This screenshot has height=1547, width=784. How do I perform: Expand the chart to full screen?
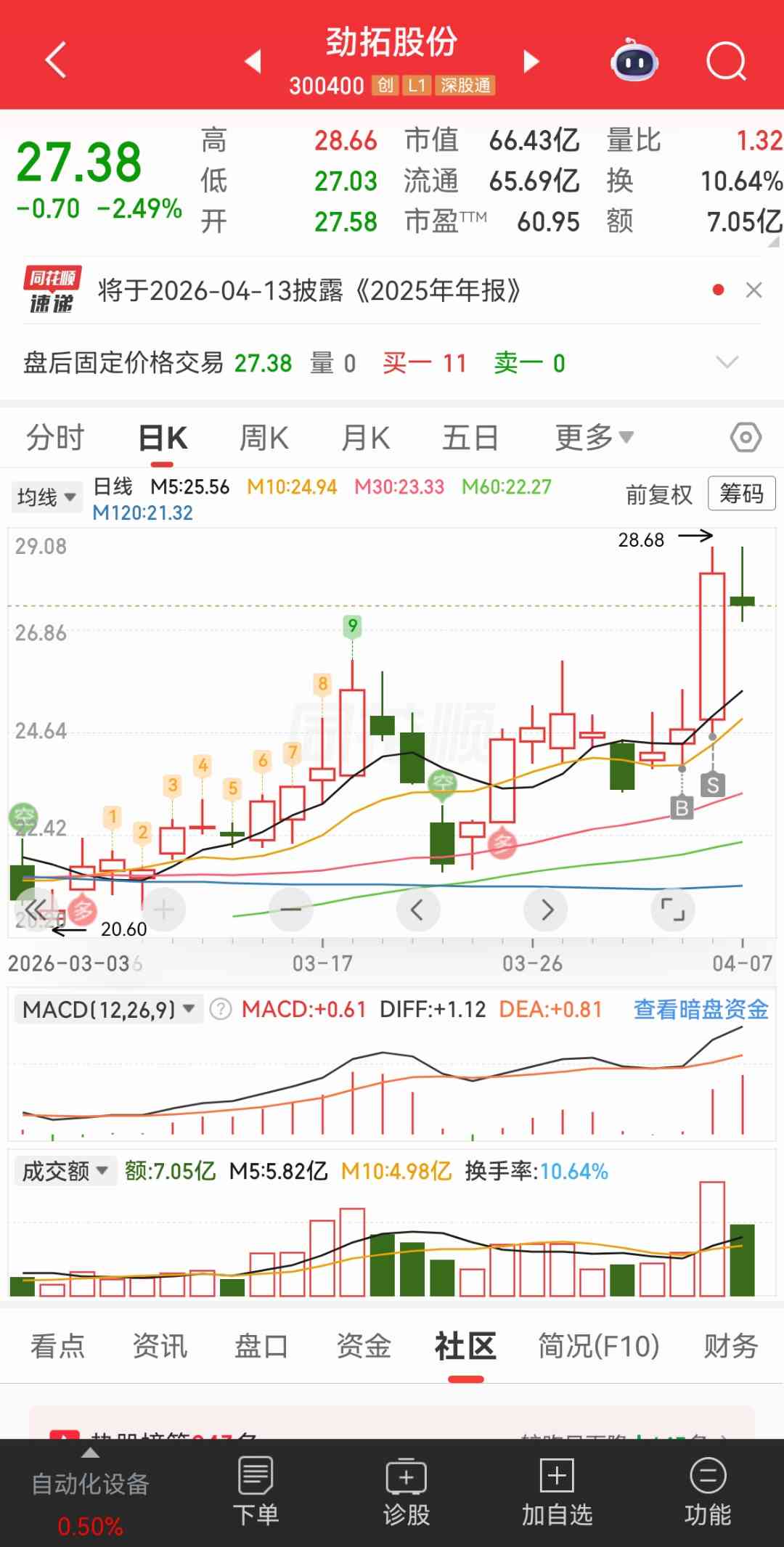coord(673,909)
